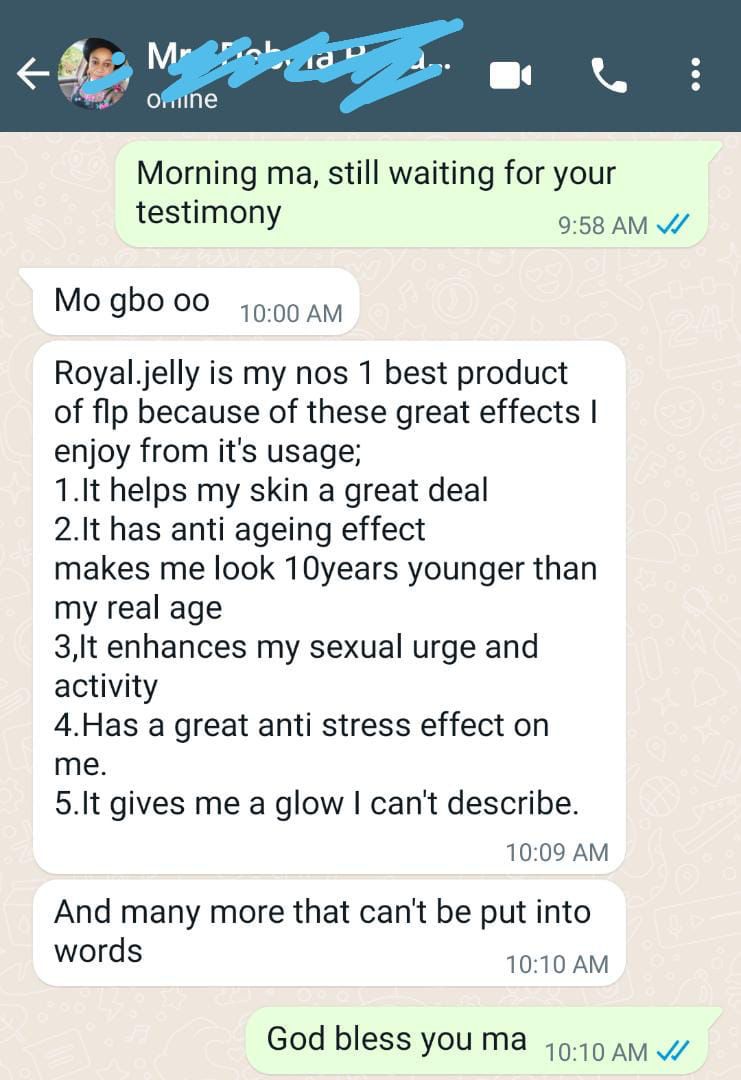The width and height of the screenshot is (741, 1080).
Task: Tap the 'Mo gbo oo' message bubble
Action: (x=130, y=299)
